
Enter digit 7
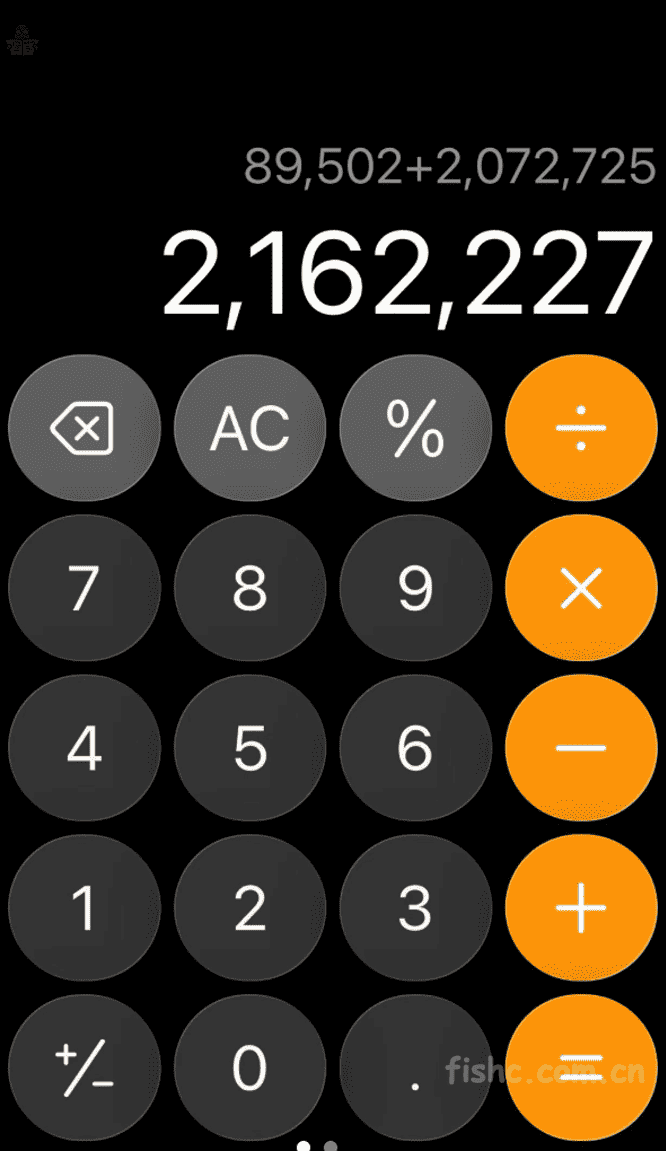[x=84, y=589]
